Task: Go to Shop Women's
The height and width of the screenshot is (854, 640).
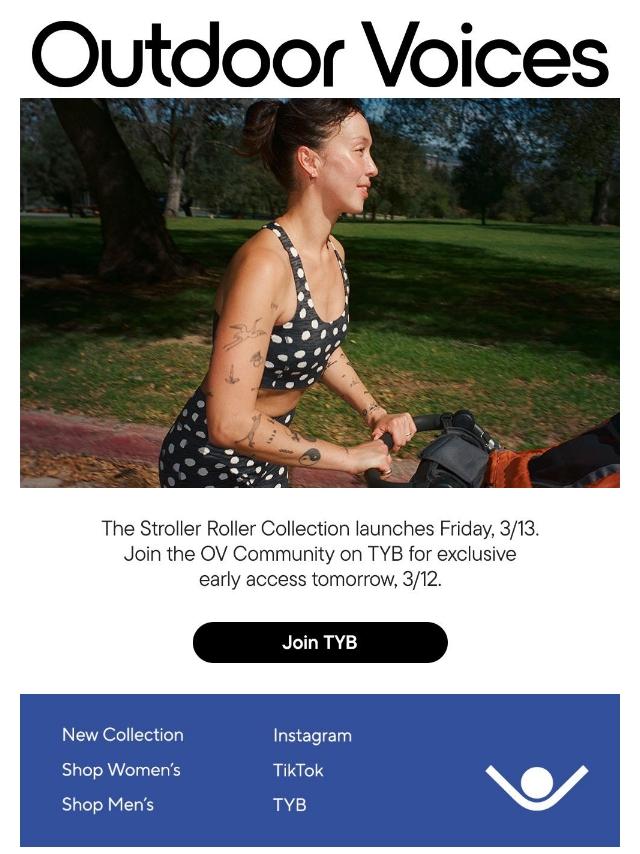Action: (x=121, y=770)
